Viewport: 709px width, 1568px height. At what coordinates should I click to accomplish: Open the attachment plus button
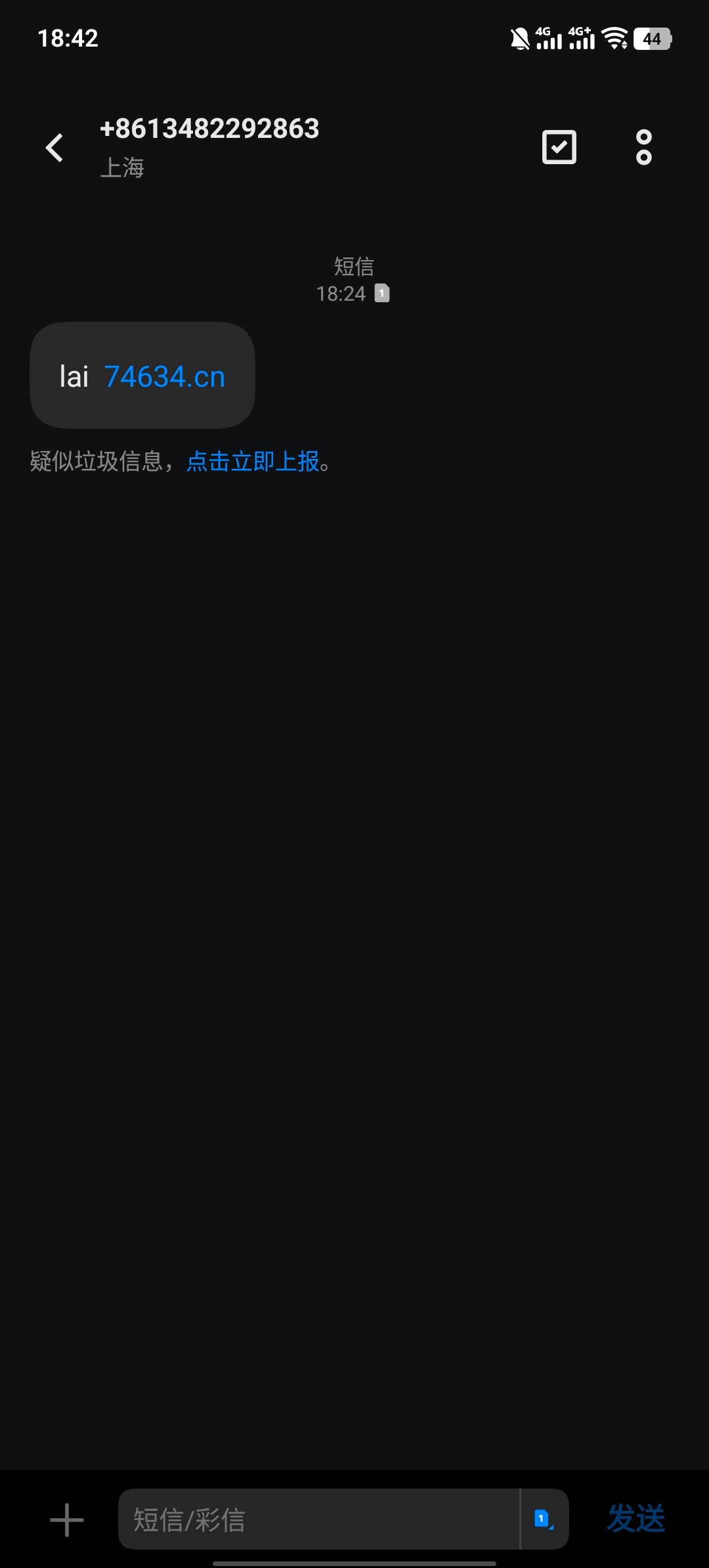[x=67, y=1519]
